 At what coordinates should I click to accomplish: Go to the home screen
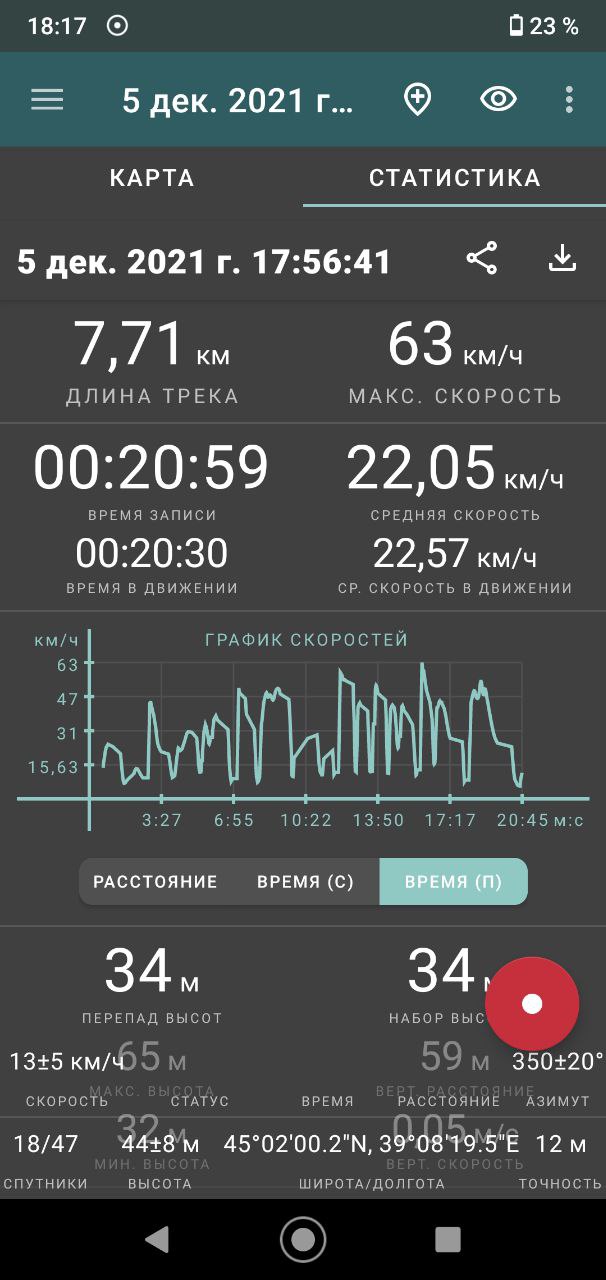click(303, 1240)
